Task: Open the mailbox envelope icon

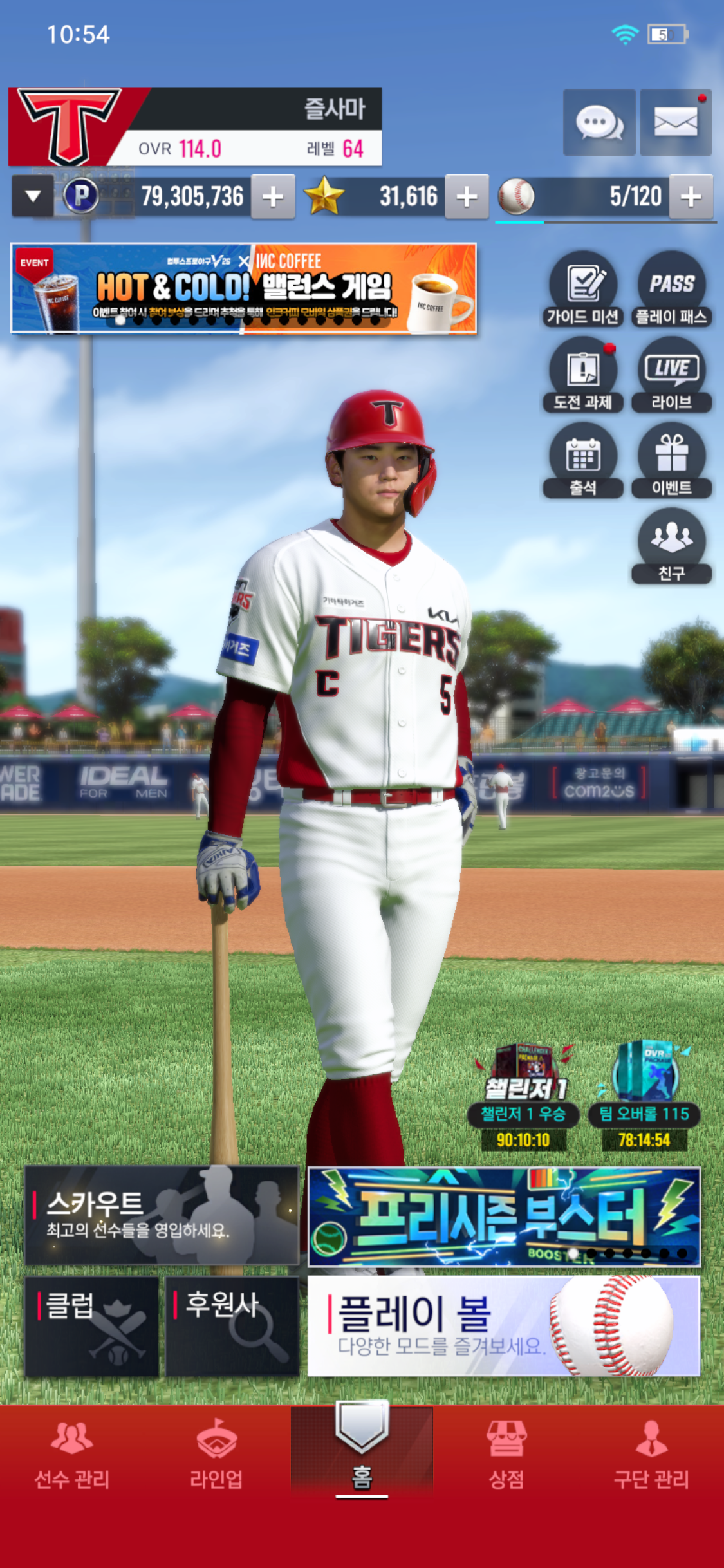Action: click(x=675, y=122)
